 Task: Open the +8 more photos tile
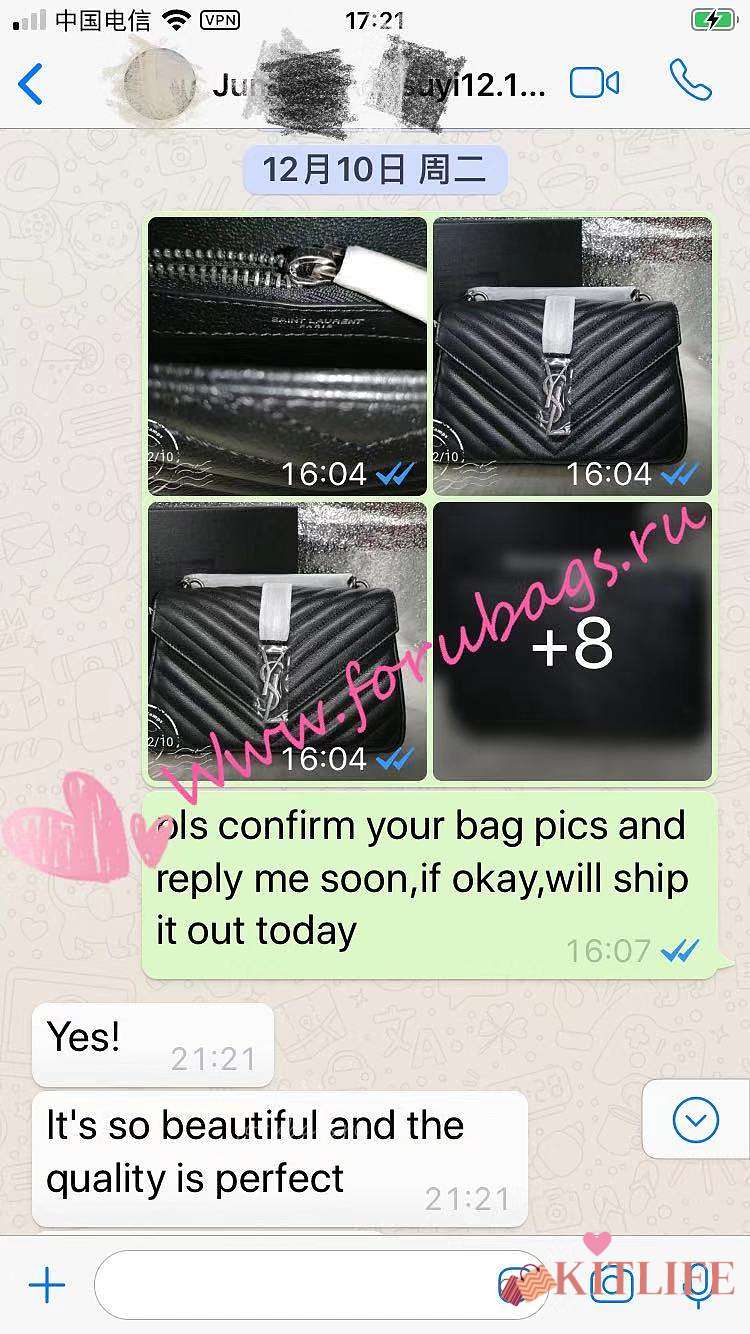click(572, 640)
